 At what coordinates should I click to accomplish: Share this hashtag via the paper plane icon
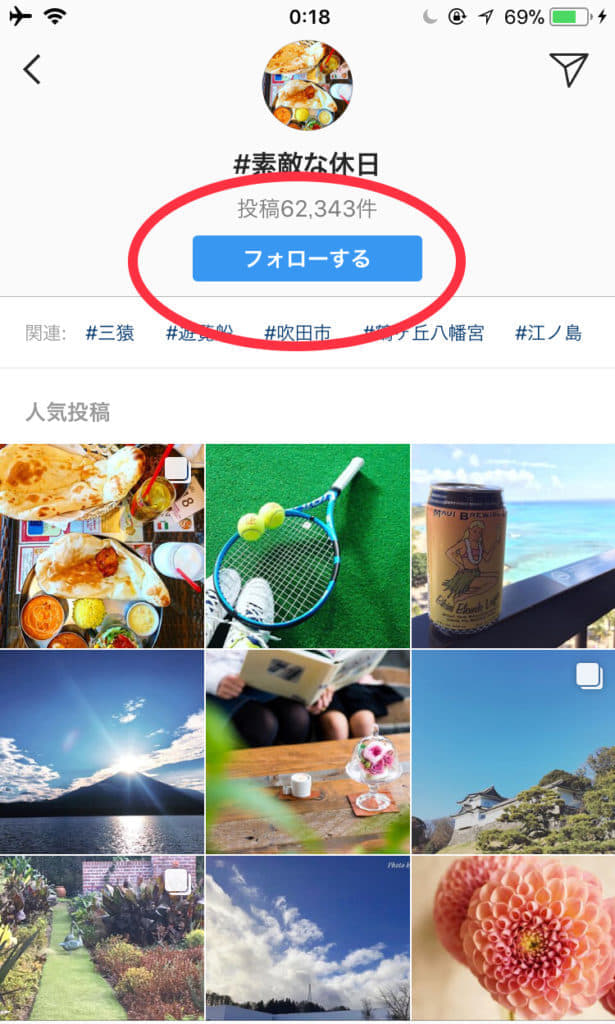[568, 68]
